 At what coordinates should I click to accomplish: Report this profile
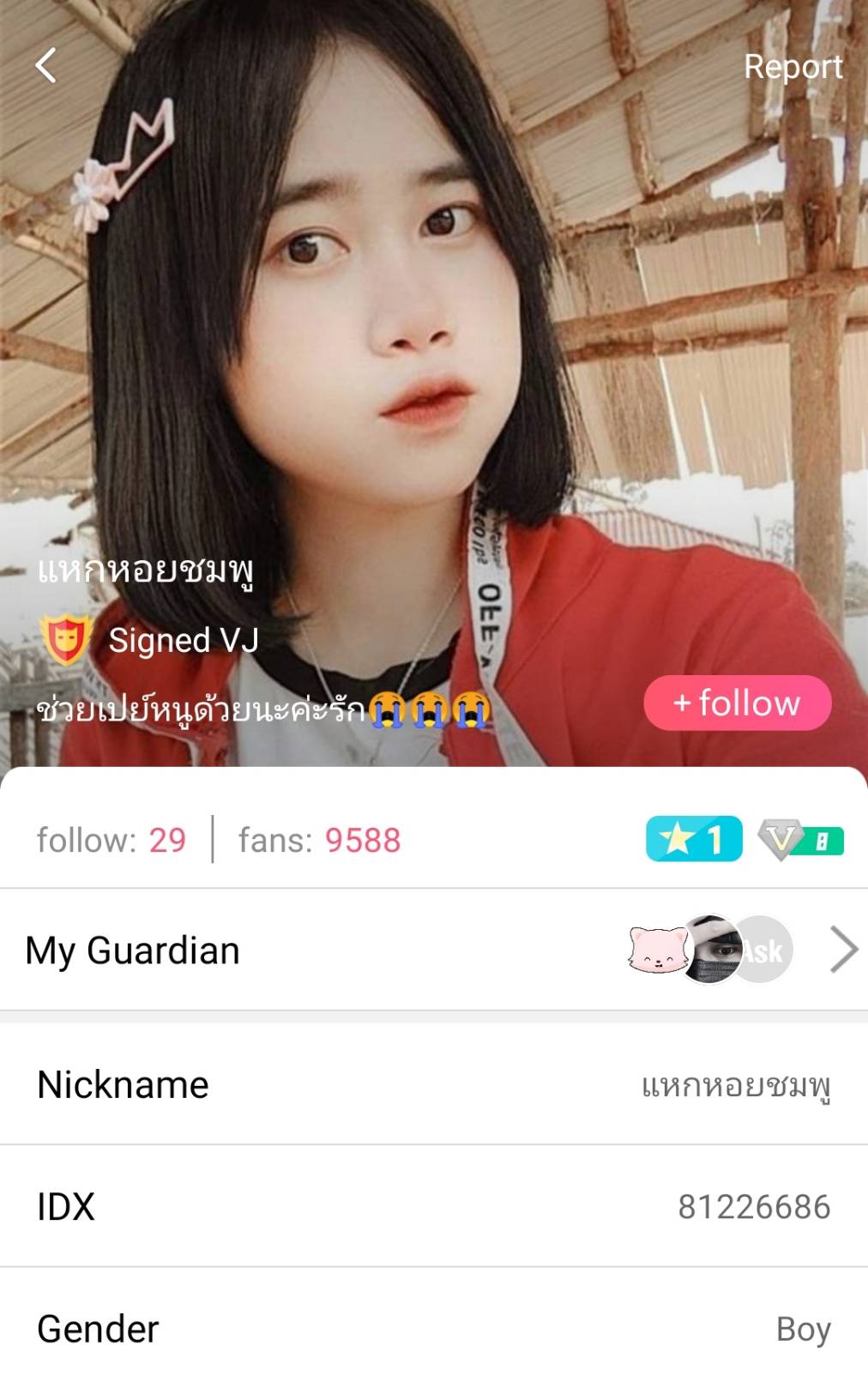(793, 67)
